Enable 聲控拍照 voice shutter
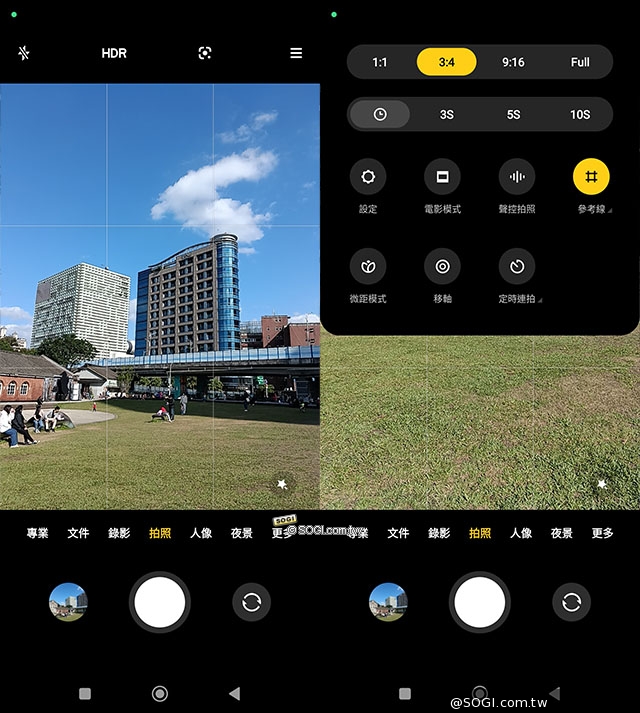Image resolution: width=640 pixels, height=713 pixels. point(517,177)
